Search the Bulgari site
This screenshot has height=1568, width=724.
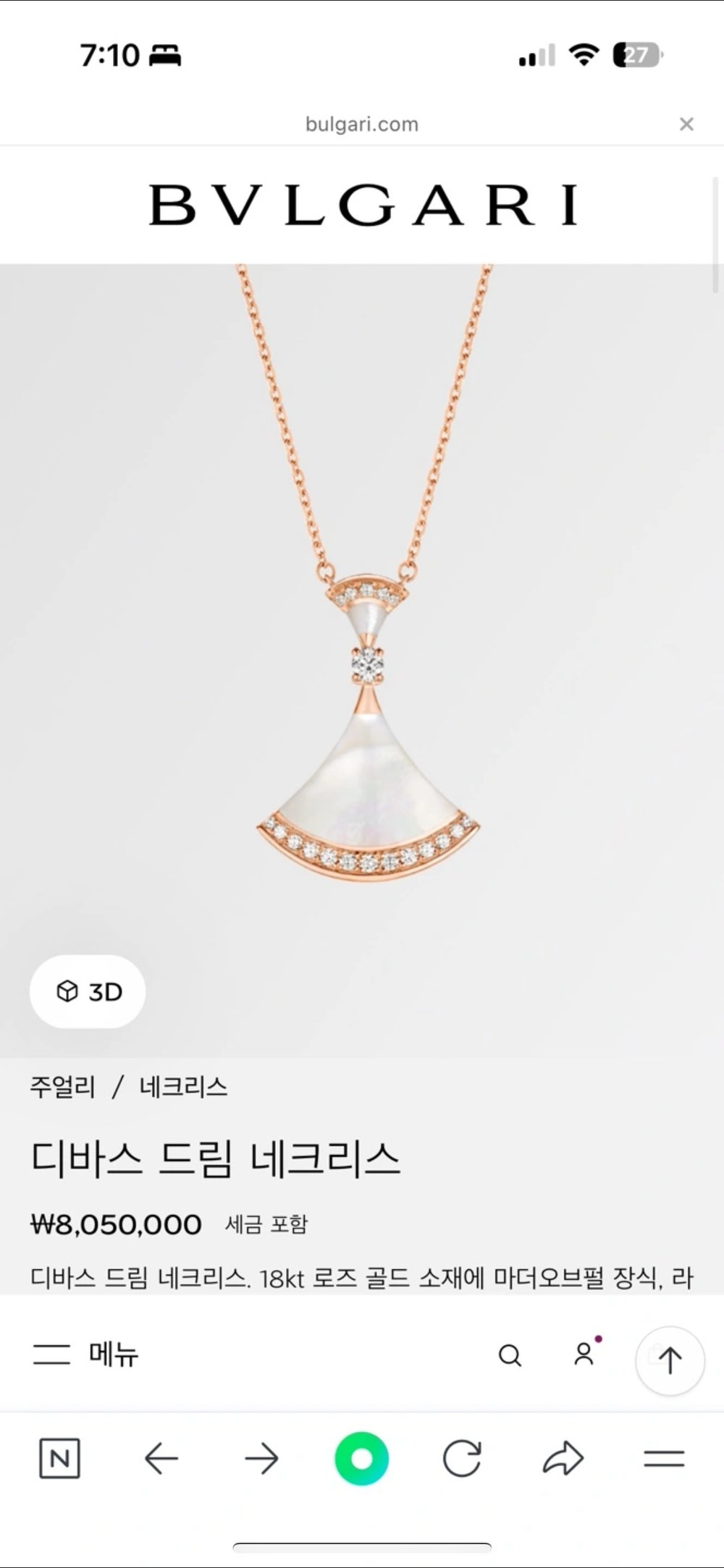tap(510, 1355)
